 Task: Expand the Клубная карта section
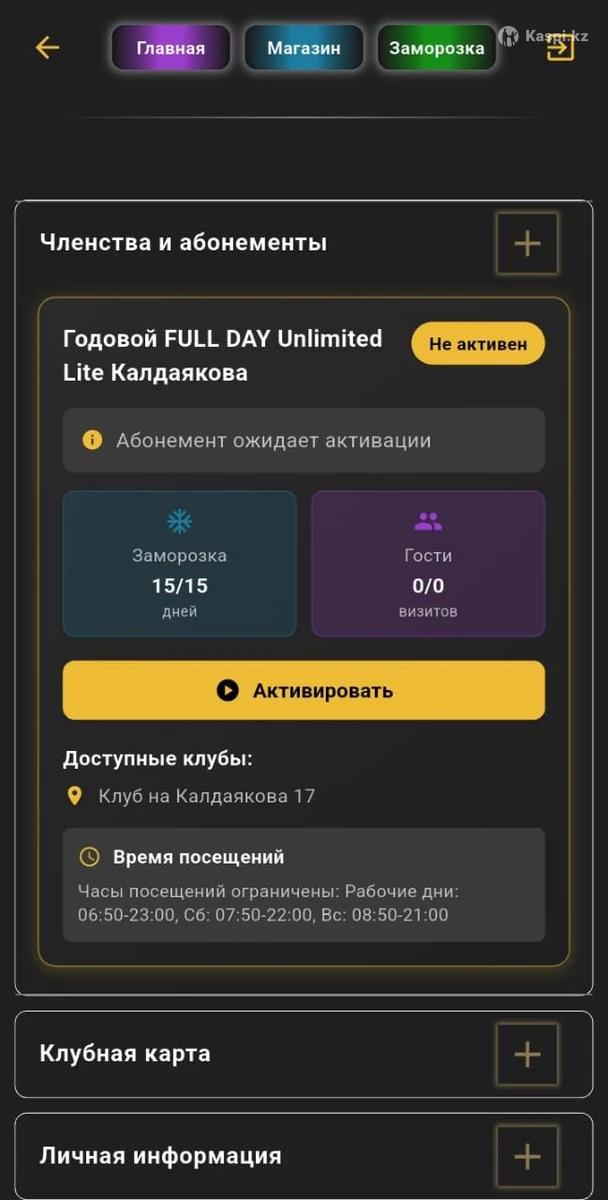pyautogui.click(x=527, y=1054)
